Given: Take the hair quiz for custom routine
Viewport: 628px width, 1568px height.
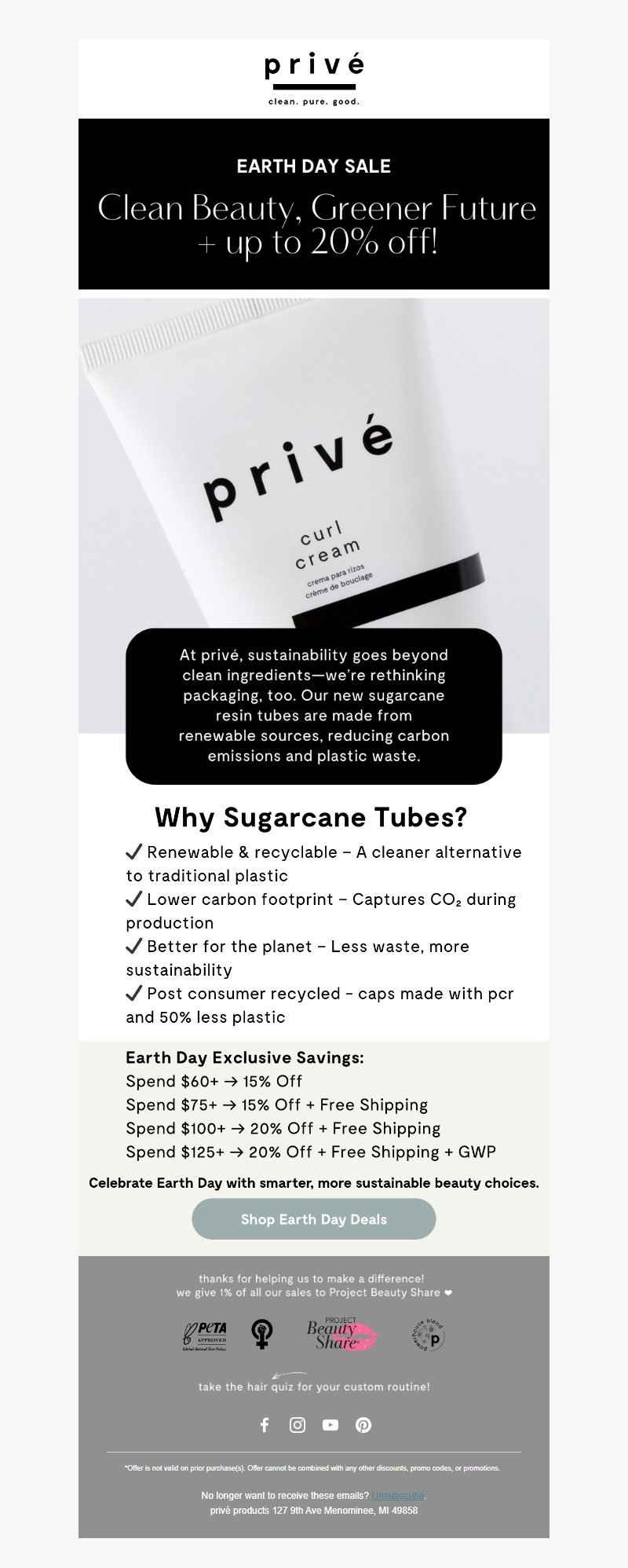Looking at the screenshot, I should pyautogui.click(x=314, y=1387).
